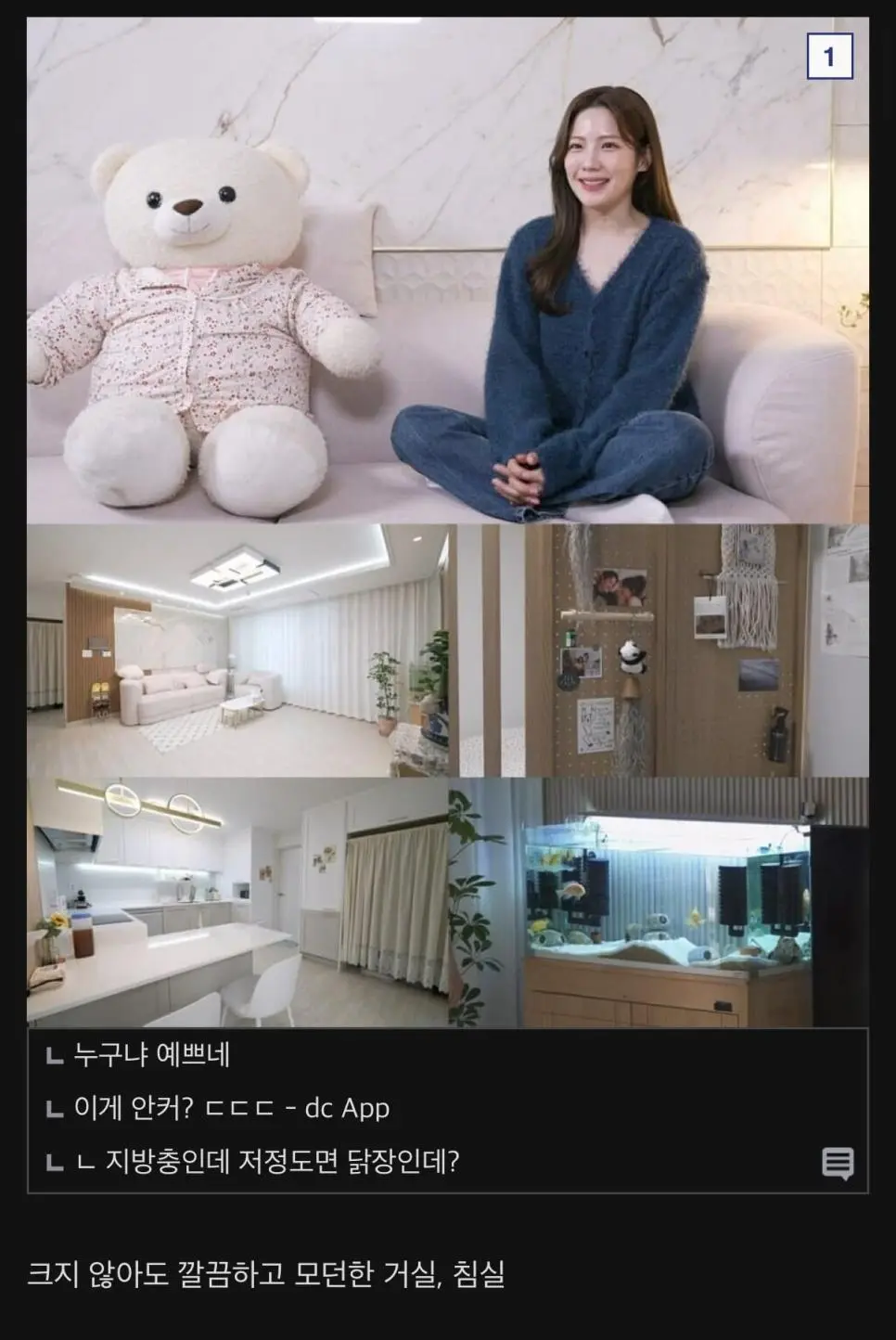896x1340 pixels.
Task: Open the comment bubble icon beside last reply
Action: 838,1162
